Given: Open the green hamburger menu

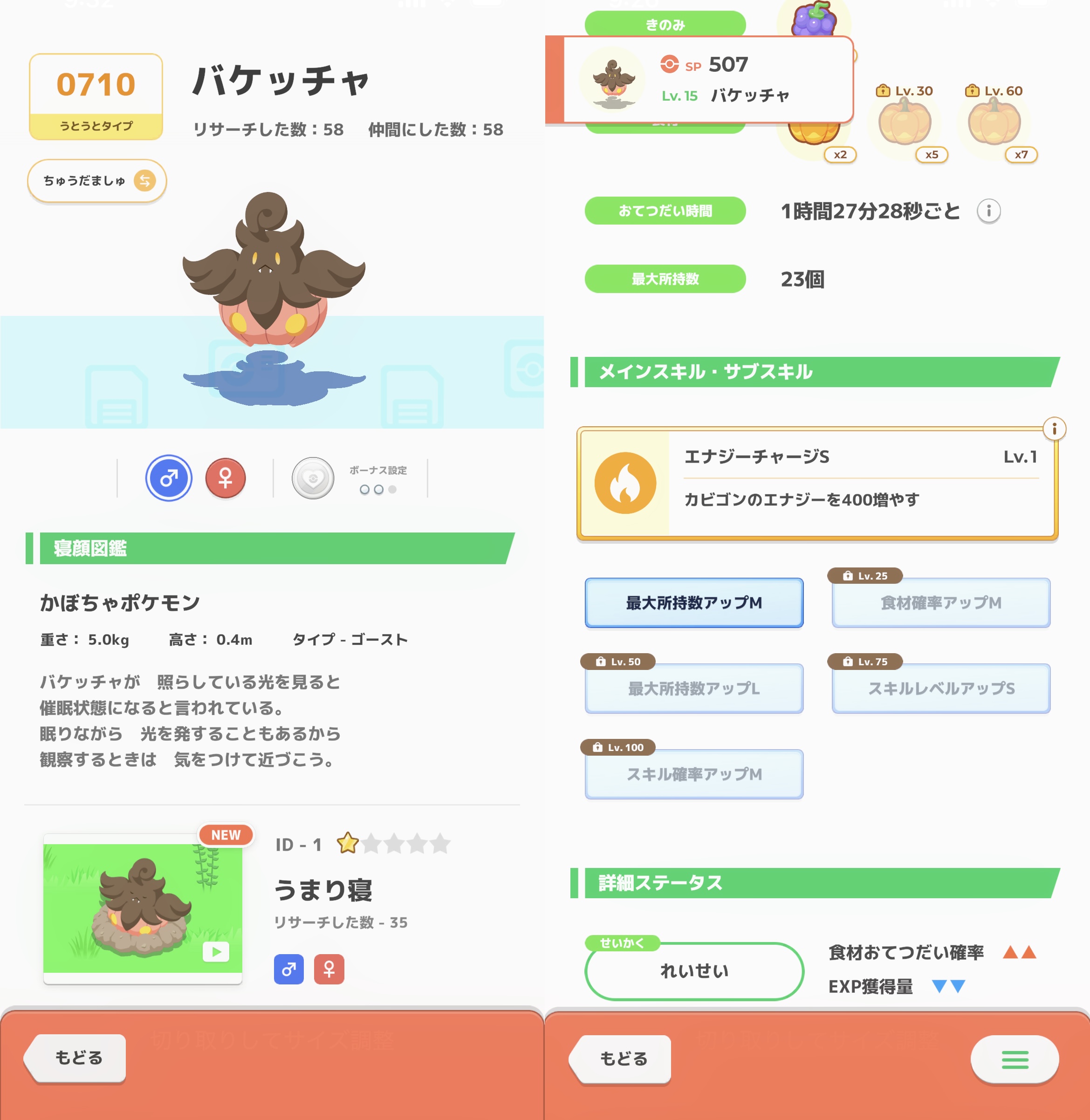Looking at the screenshot, I should (x=1015, y=1059).
